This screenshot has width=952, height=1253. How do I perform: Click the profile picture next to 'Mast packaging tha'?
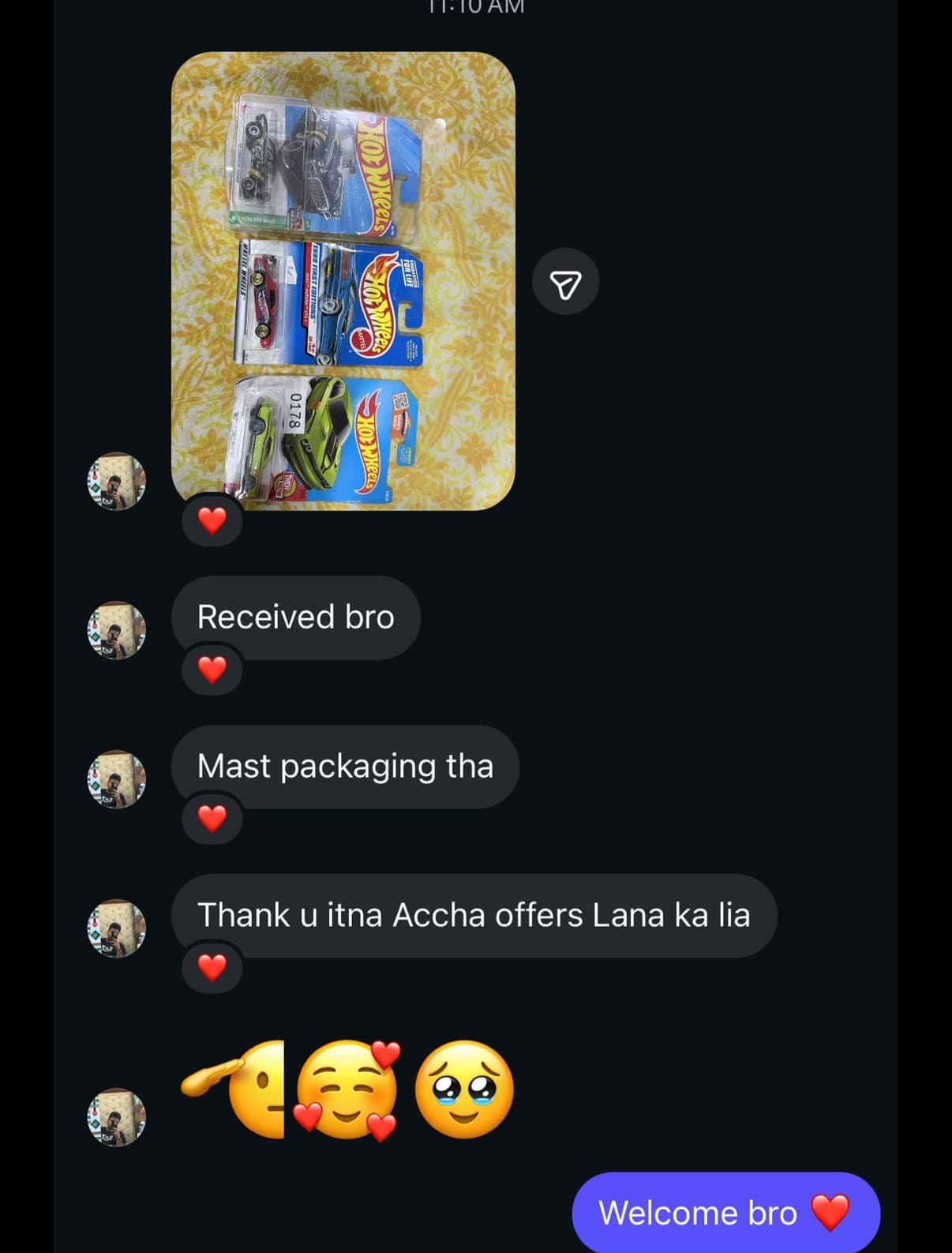click(116, 778)
